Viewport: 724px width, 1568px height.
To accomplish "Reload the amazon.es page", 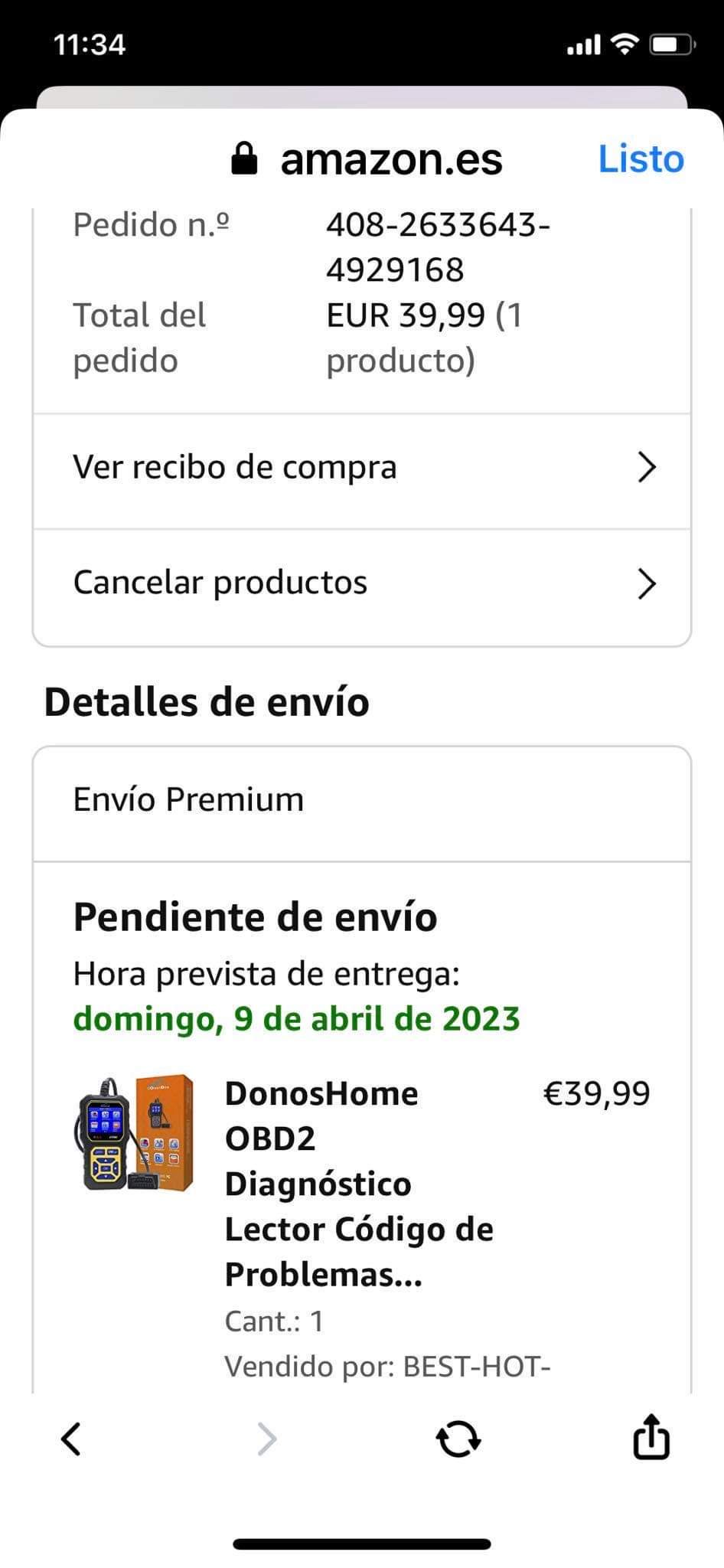I will click(x=458, y=1439).
